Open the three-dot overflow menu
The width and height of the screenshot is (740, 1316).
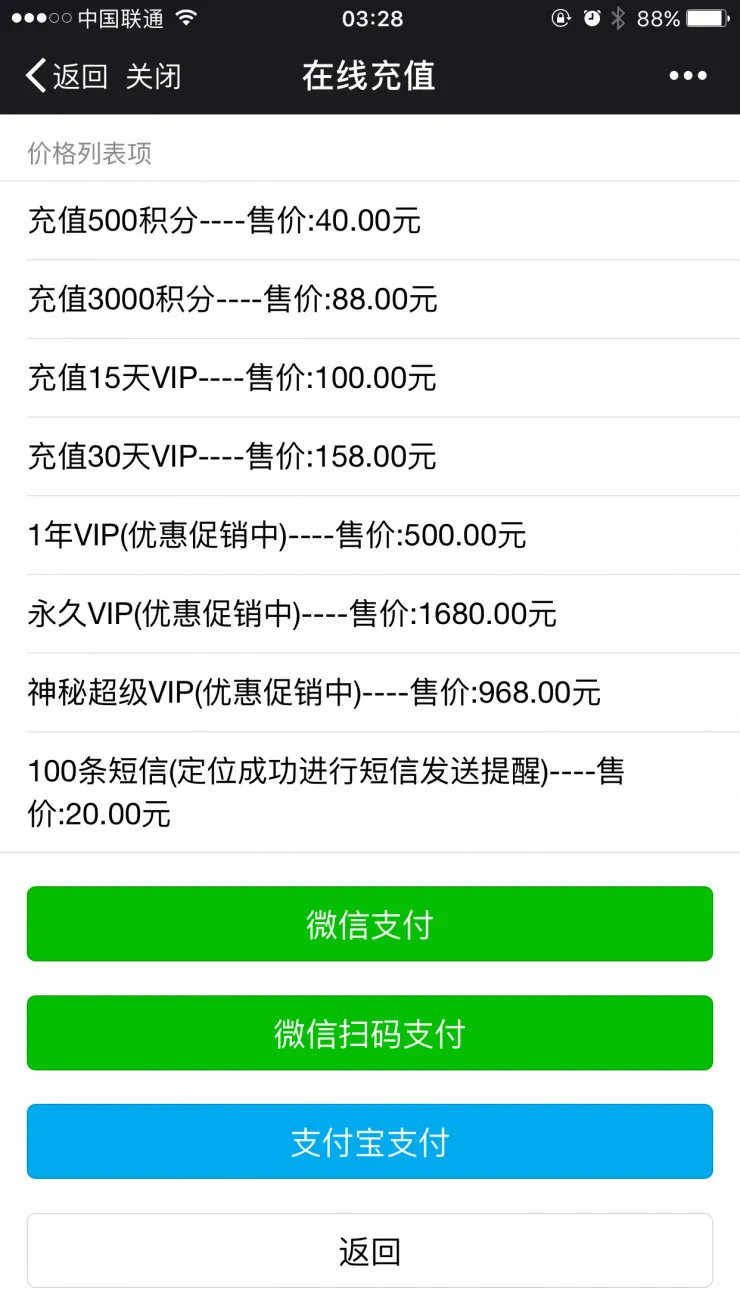click(x=688, y=76)
